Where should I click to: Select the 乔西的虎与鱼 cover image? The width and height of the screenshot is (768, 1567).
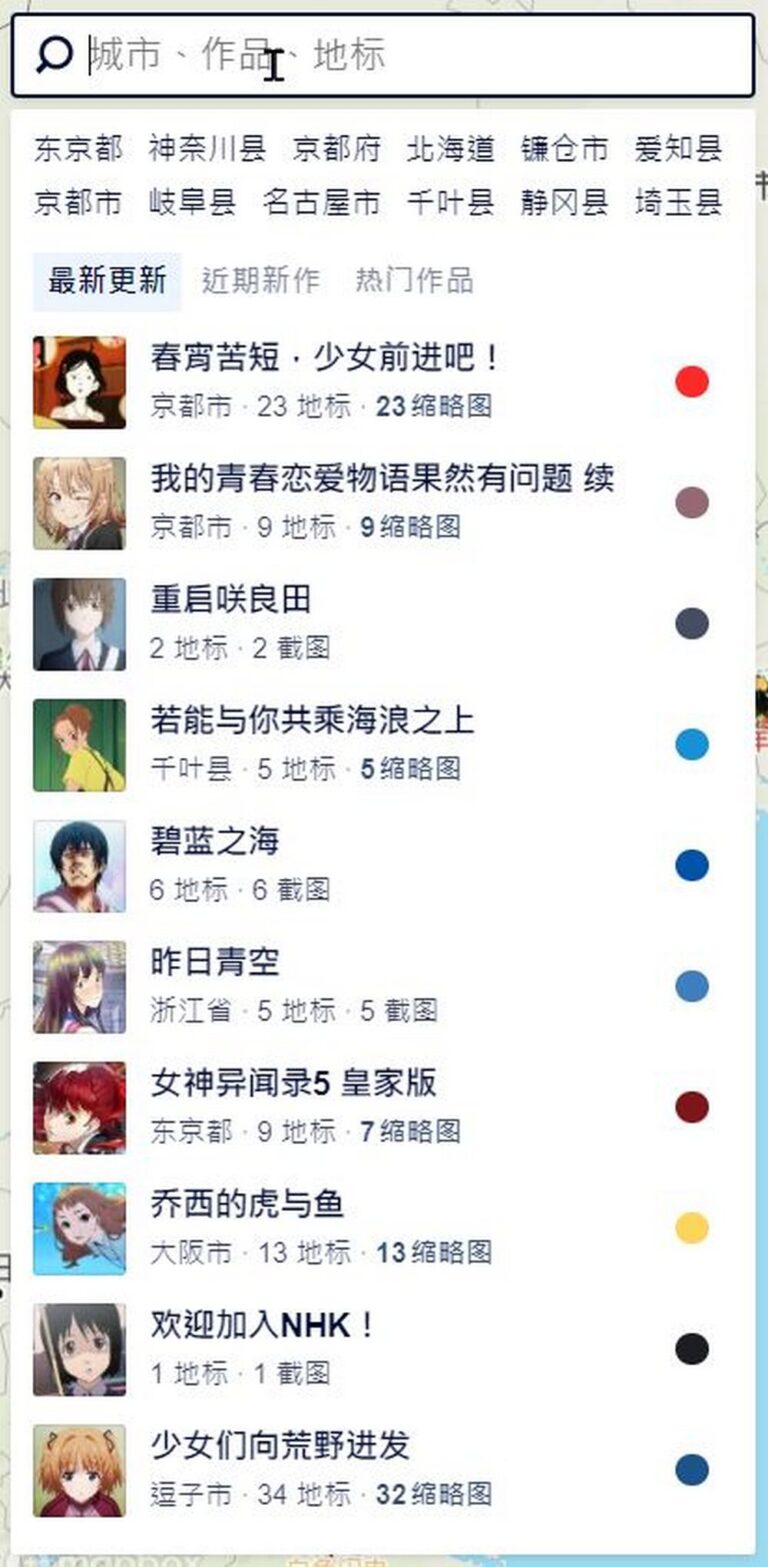pyautogui.click(x=79, y=1228)
